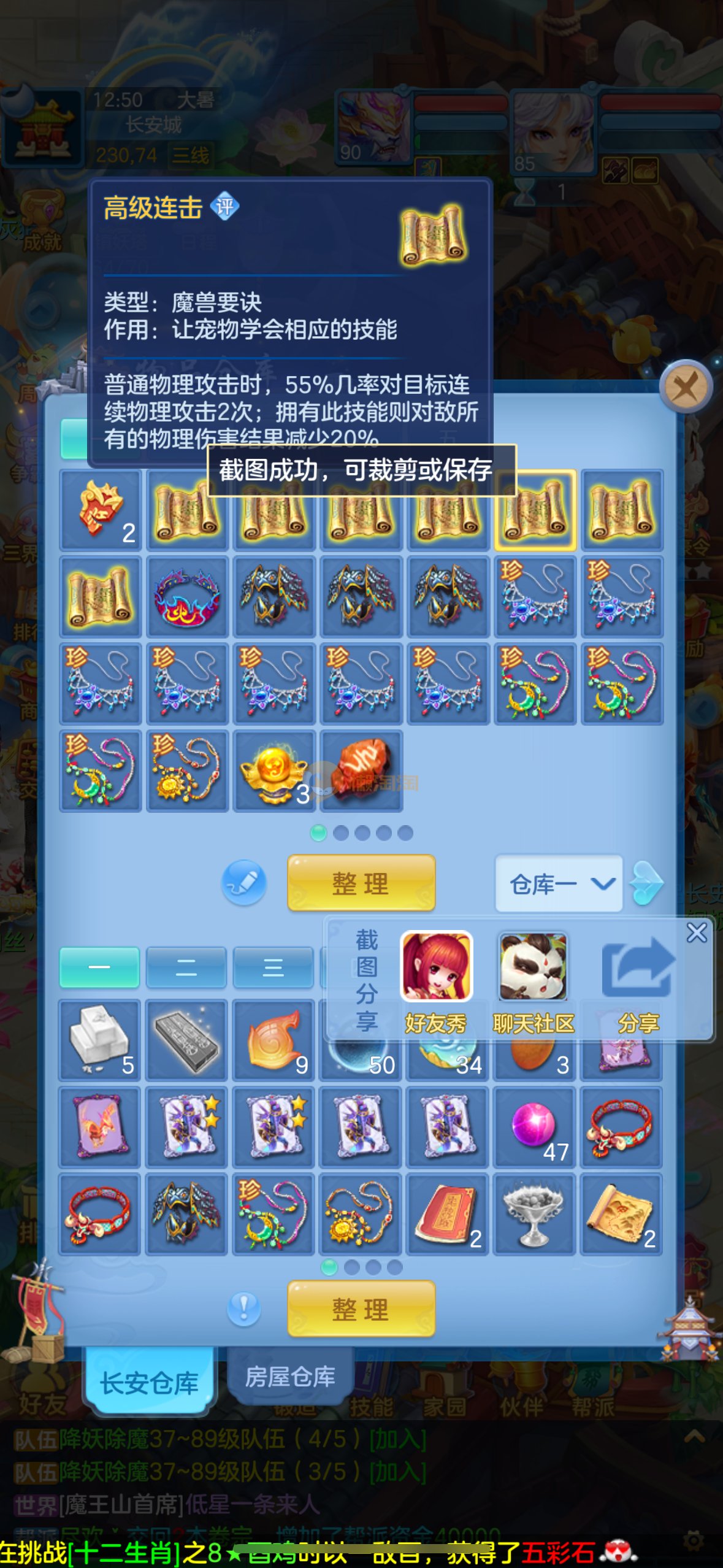
Task: Expand the chat panel with the up chevron
Action: (x=694, y=1437)
